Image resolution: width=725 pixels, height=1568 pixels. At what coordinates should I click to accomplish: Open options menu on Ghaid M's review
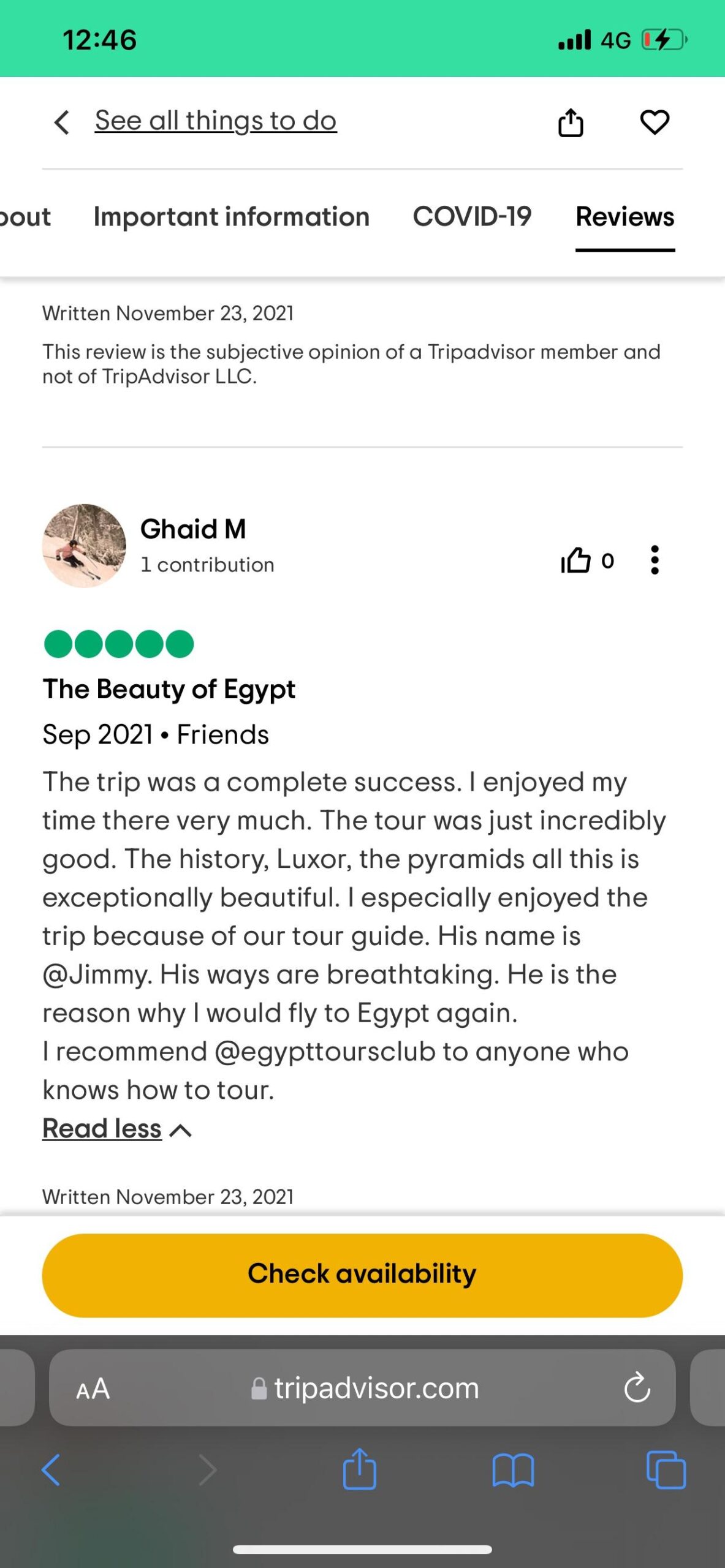[655, 560]
